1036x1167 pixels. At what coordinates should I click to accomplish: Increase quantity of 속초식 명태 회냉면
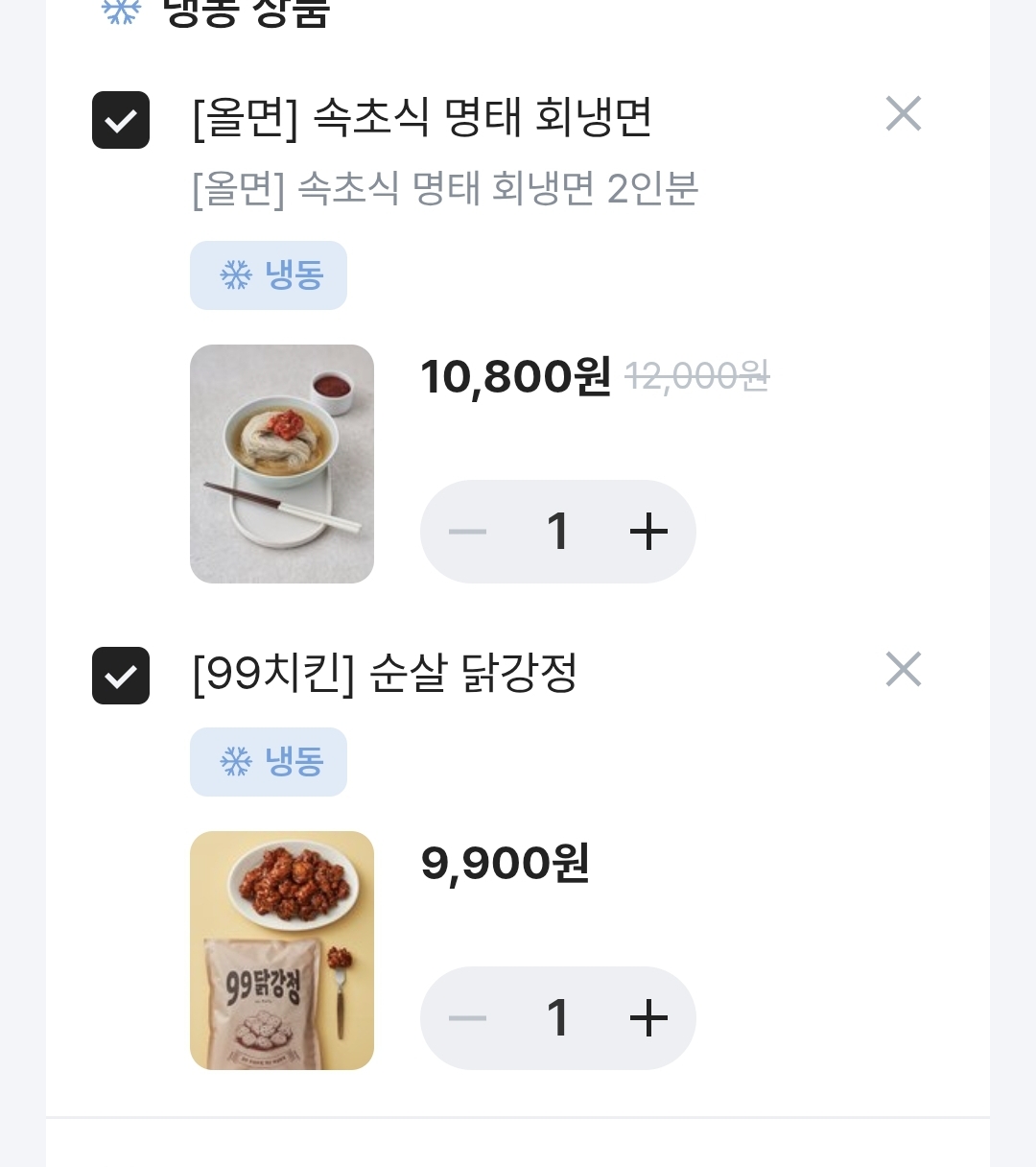point(648,532)
